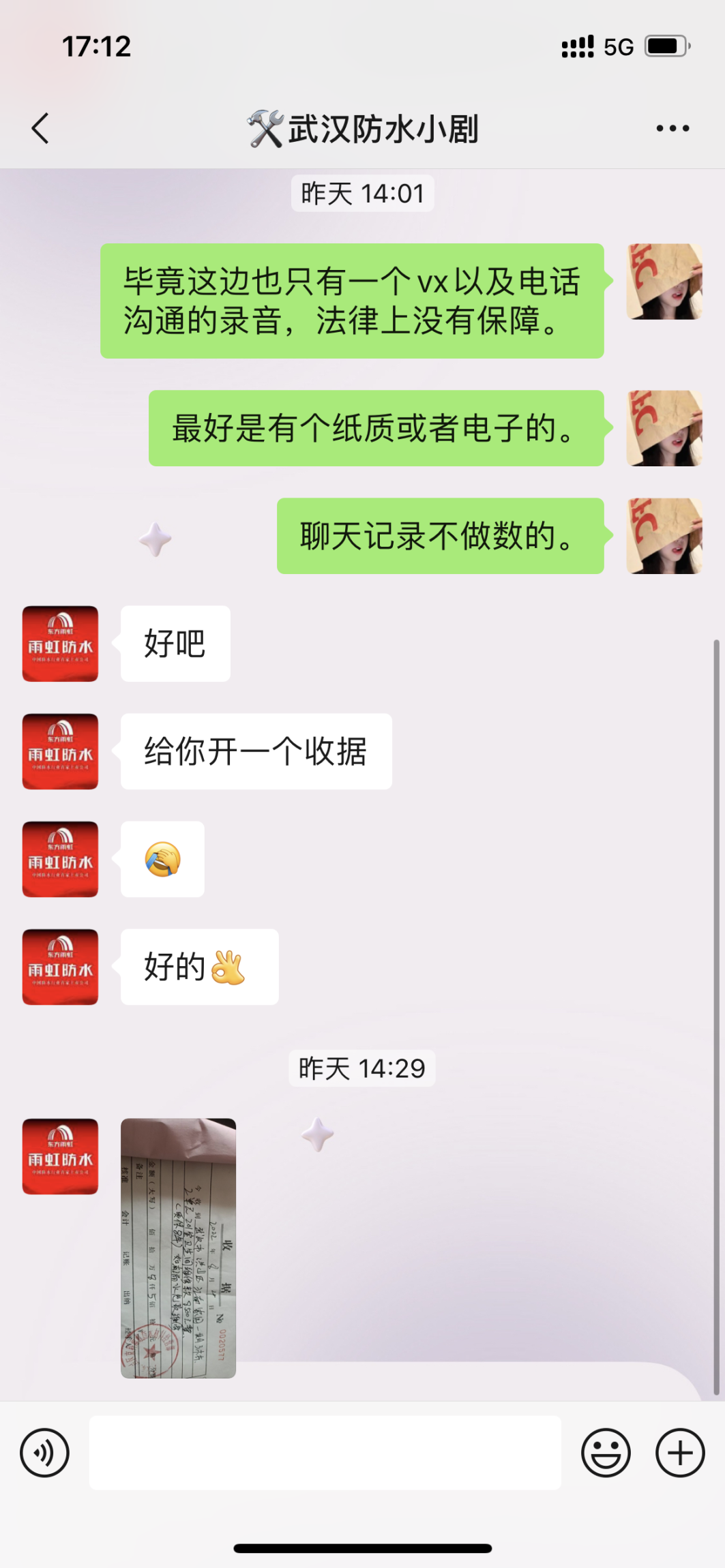Open the plus attachment menu
The image size is (725, 1568).
click(679, 1453)
